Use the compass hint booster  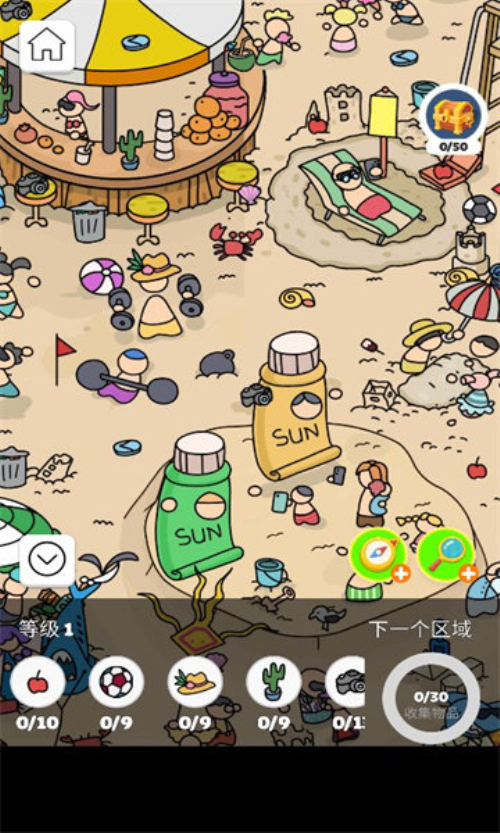(x=378, y=555)
